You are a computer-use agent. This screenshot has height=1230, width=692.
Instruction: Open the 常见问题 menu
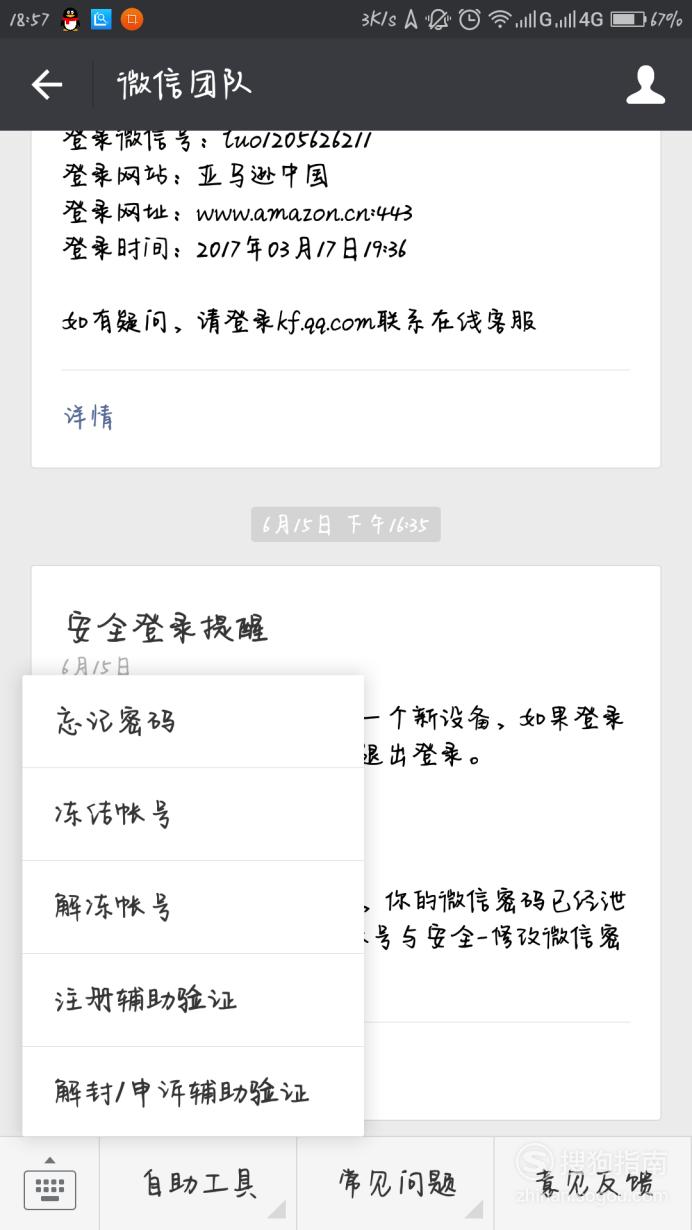[396, 1185]
